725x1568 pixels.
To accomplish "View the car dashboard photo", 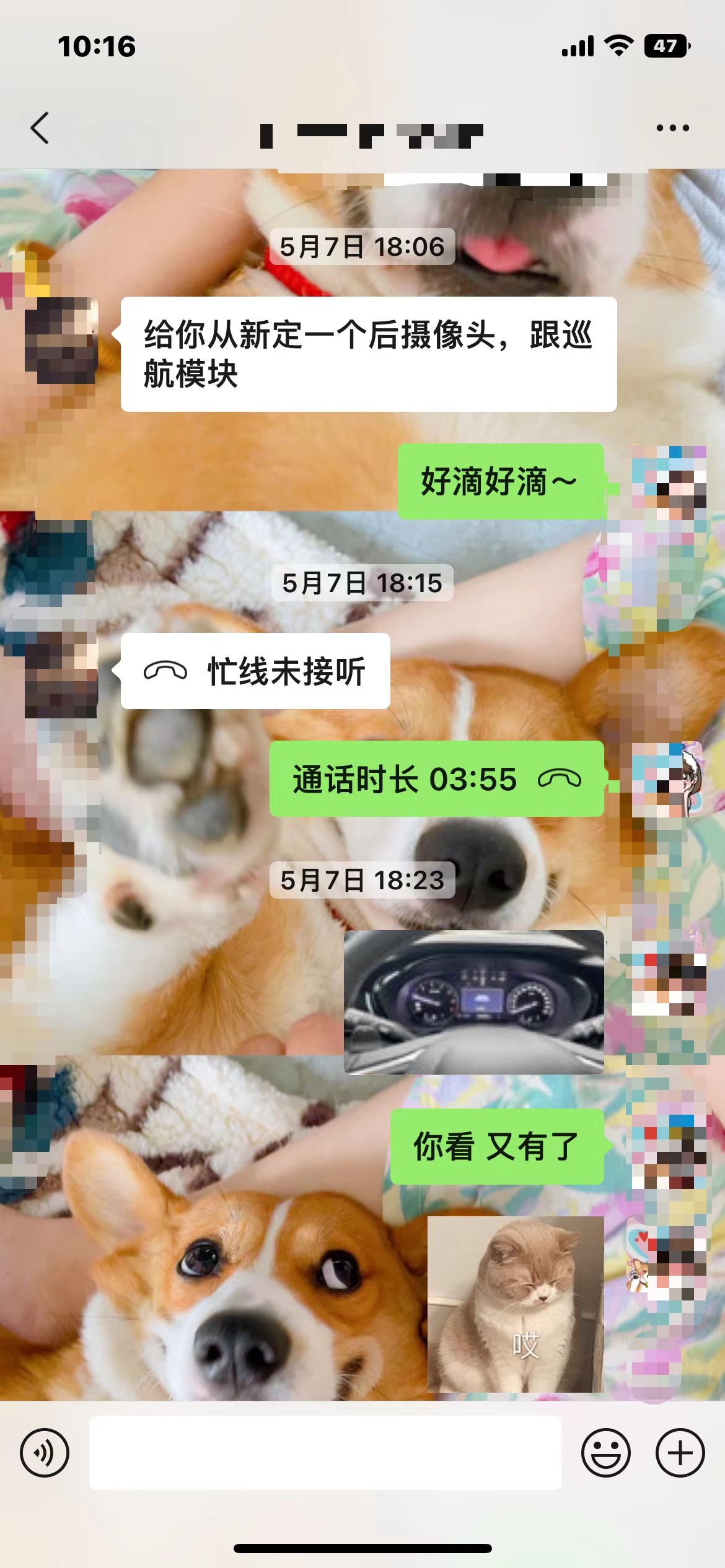I will pos(474,1001).
